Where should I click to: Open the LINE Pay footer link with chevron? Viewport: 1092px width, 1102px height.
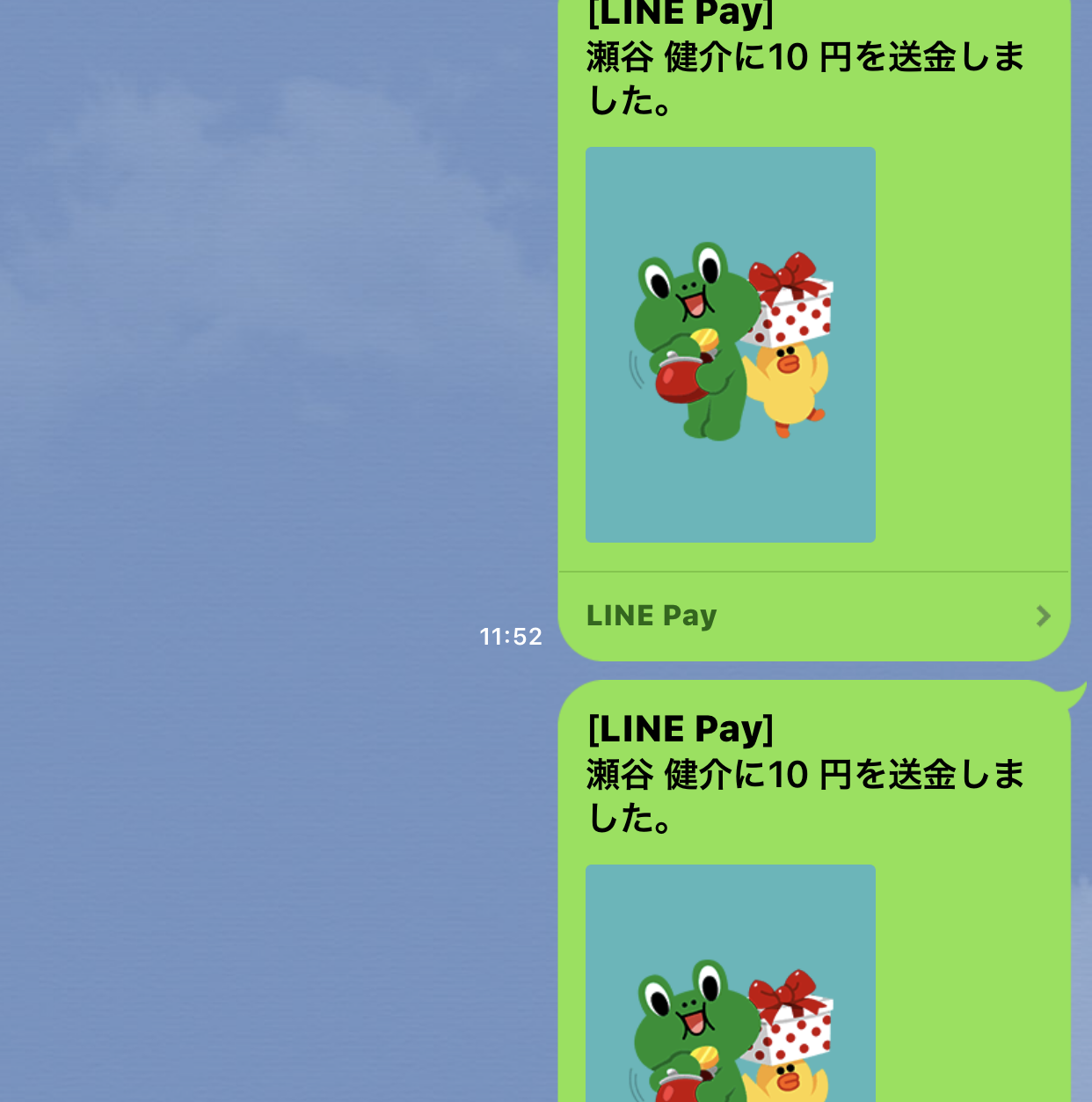(813, 616)
